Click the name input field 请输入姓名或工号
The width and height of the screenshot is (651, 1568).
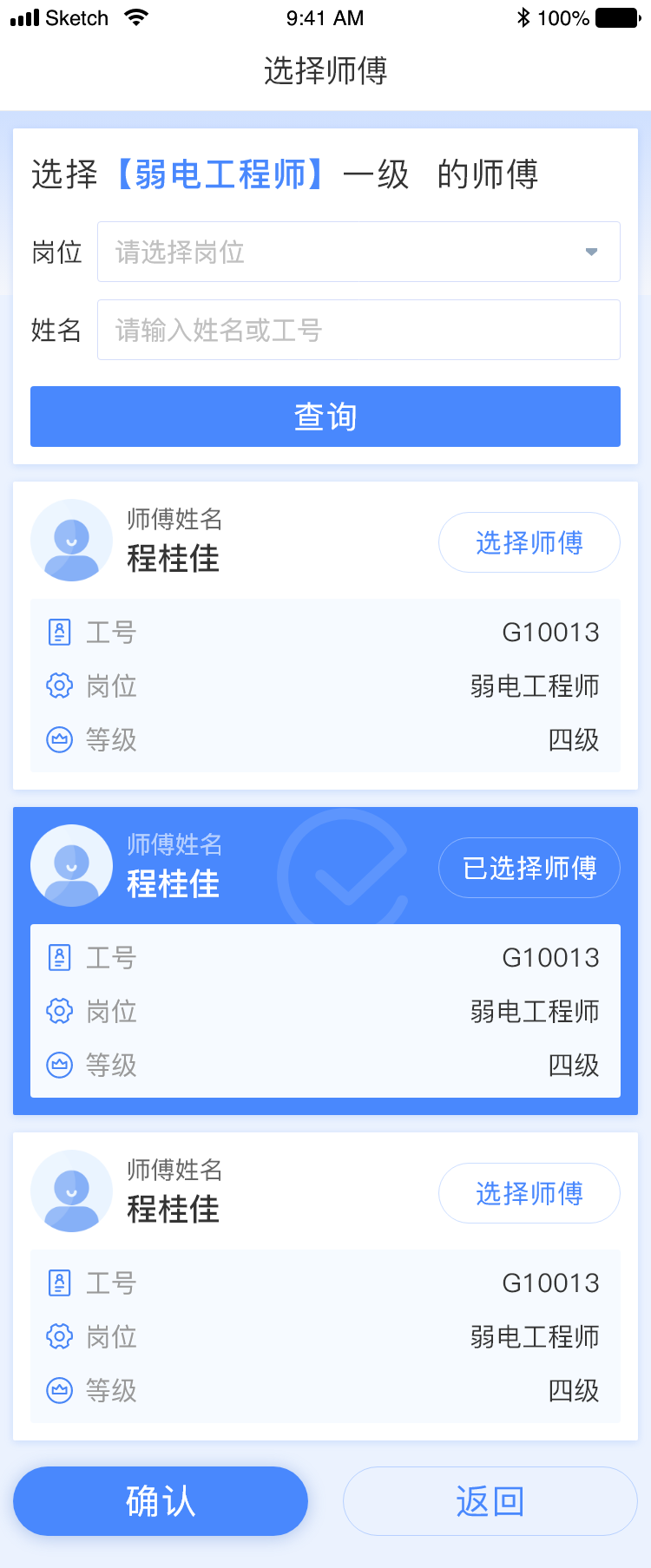[358, 330]
